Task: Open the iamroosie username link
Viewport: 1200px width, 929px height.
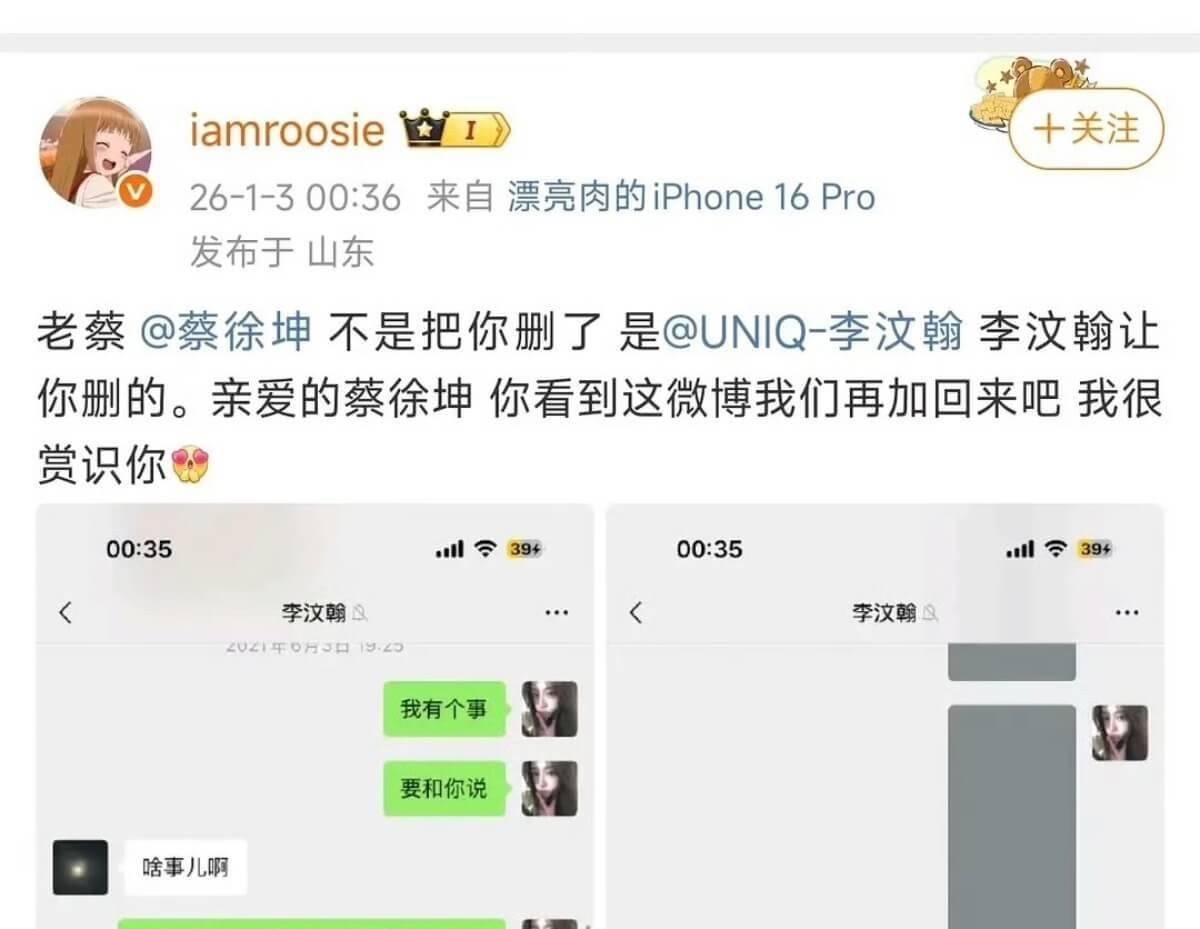Action: click(287, 130)
